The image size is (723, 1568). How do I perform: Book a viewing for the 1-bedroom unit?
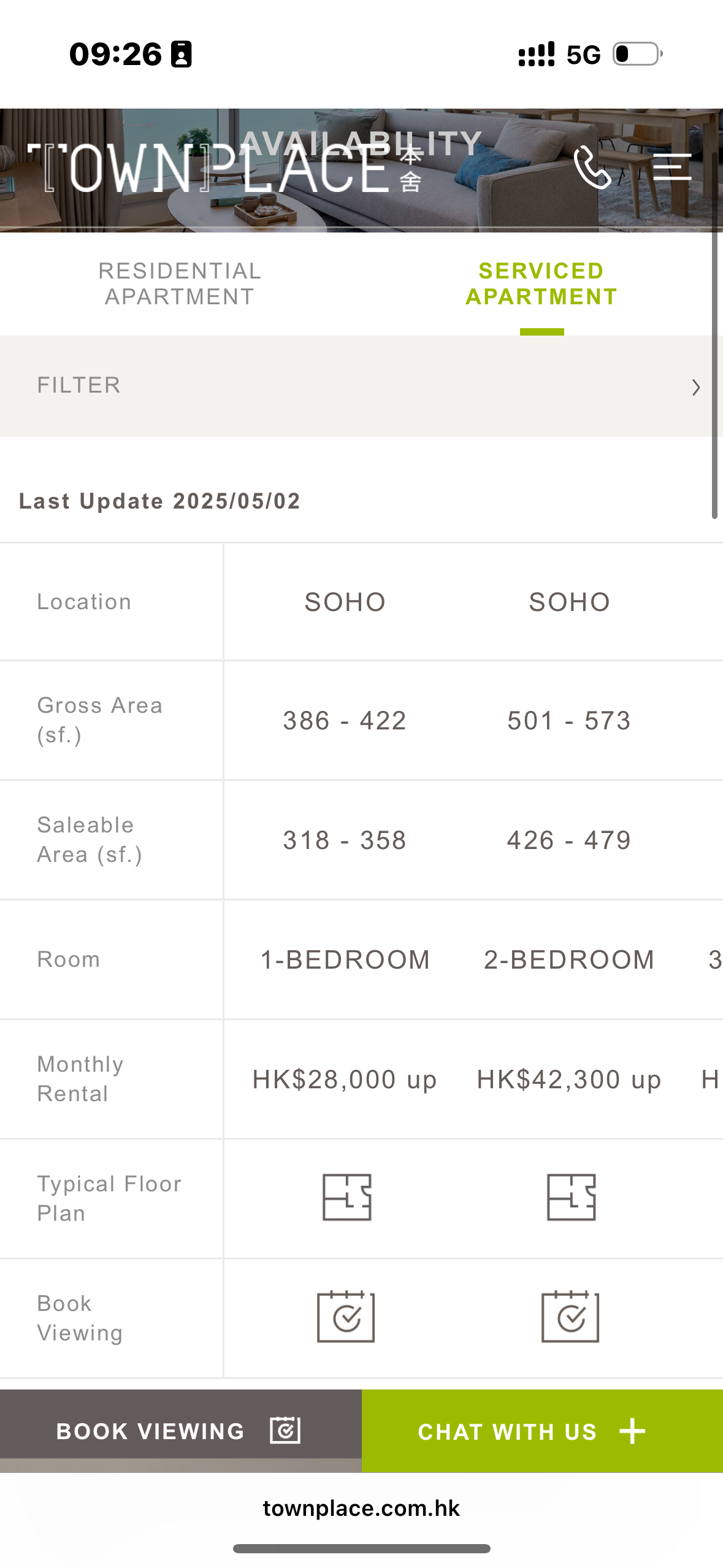[346, 1316]
